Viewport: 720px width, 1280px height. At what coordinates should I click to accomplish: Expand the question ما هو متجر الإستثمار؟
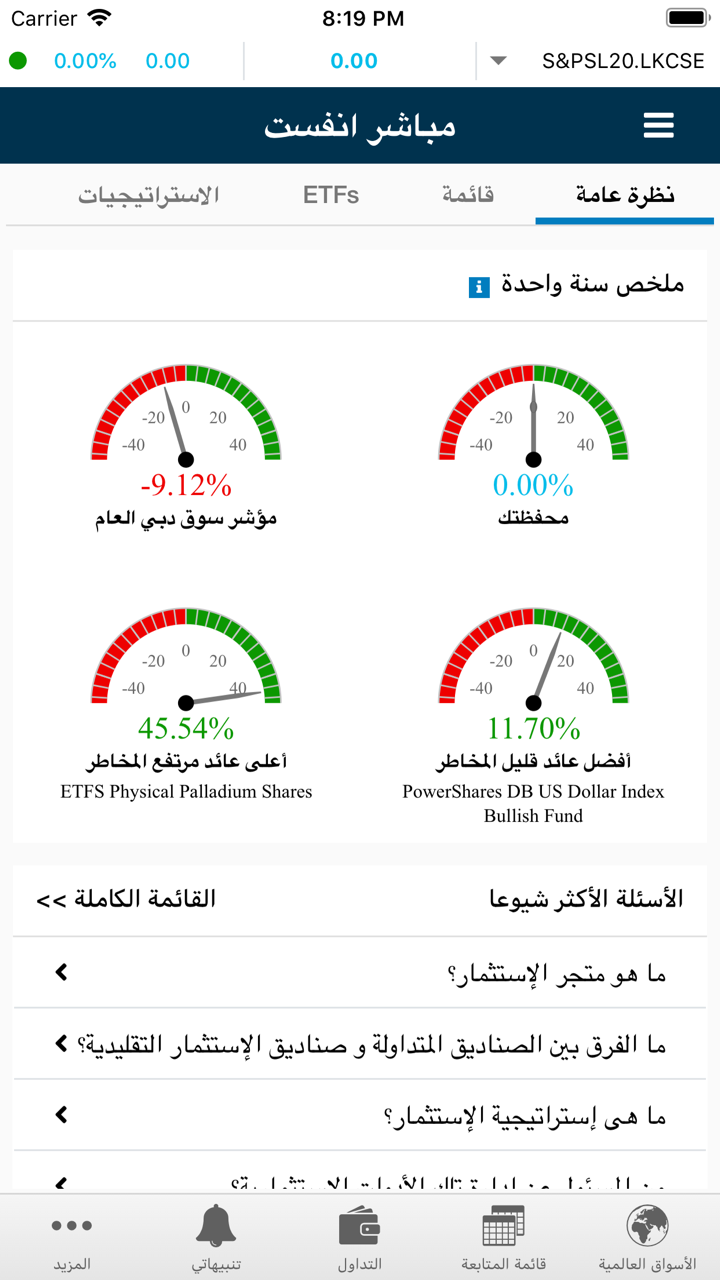360,973
